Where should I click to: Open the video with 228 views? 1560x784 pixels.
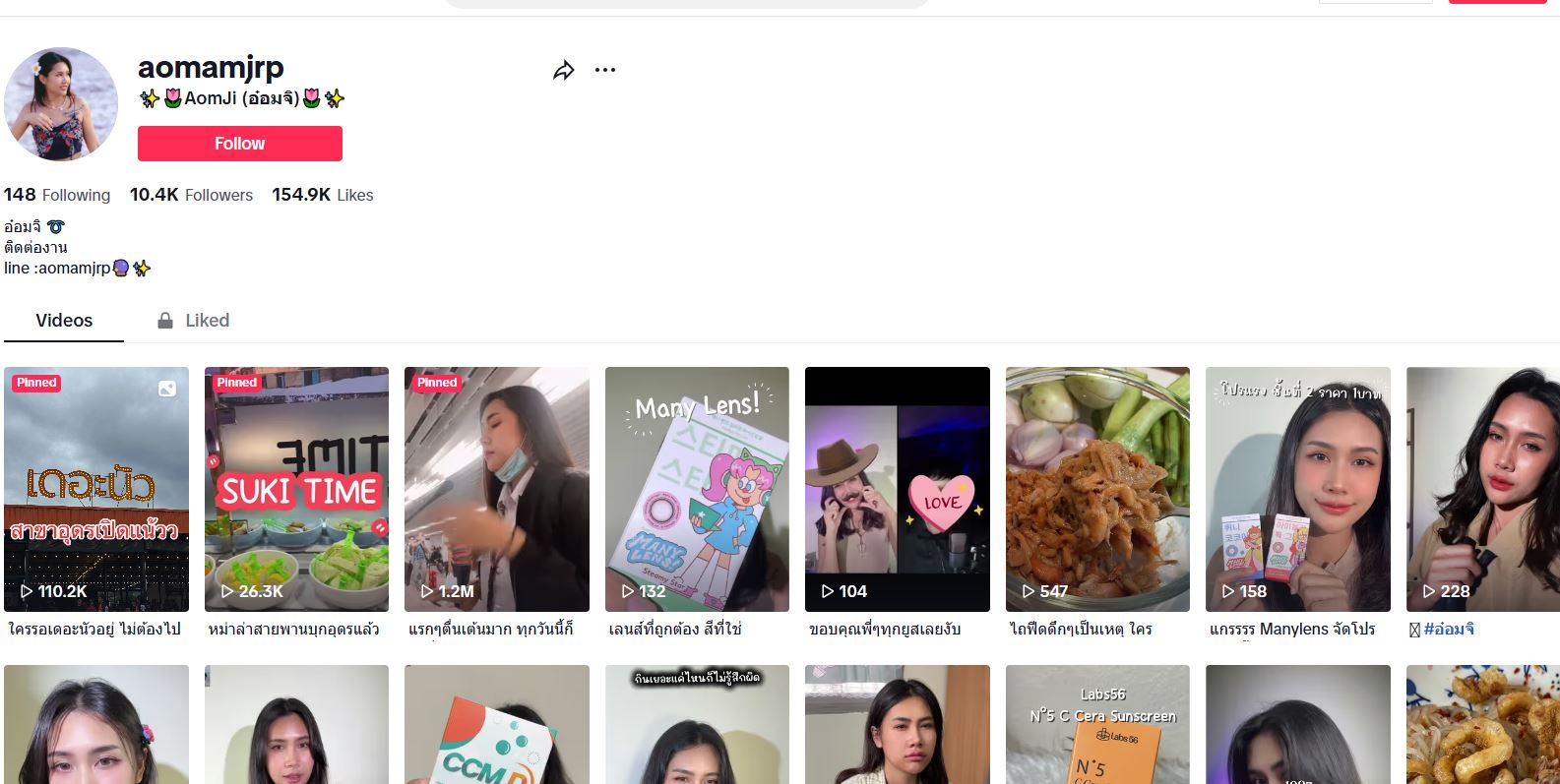1482,489
